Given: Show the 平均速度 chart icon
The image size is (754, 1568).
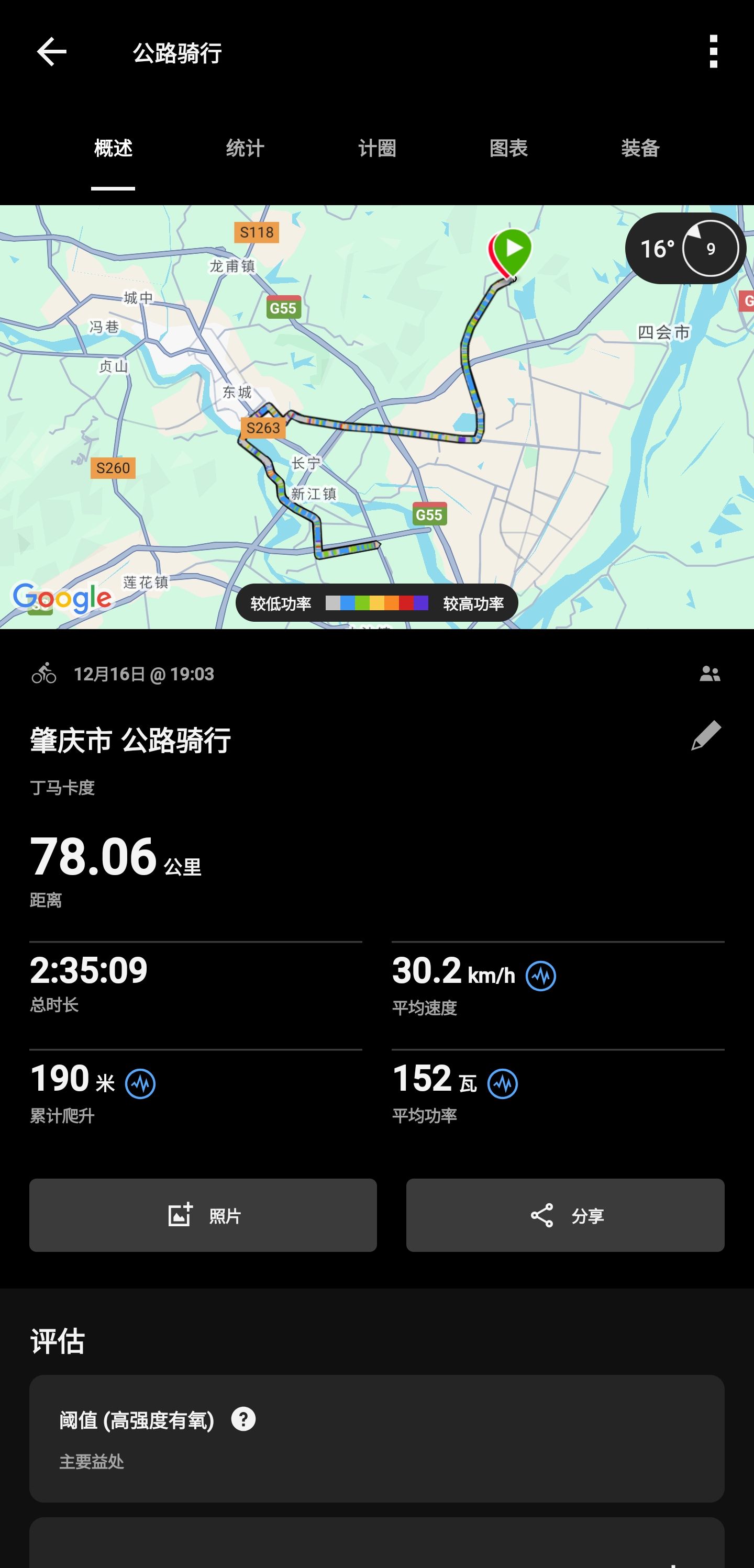Looking at the screenshot, I should click(540, 976).
